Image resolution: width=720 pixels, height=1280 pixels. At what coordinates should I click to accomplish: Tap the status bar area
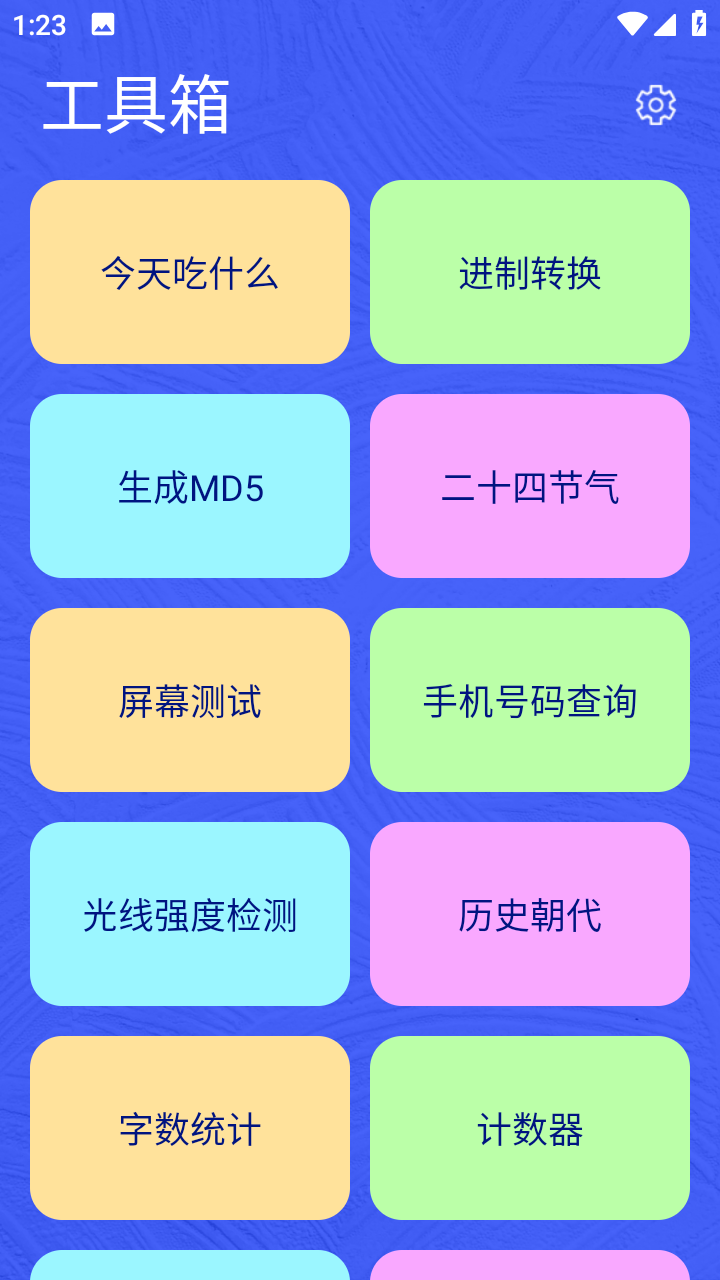[360, 24]
